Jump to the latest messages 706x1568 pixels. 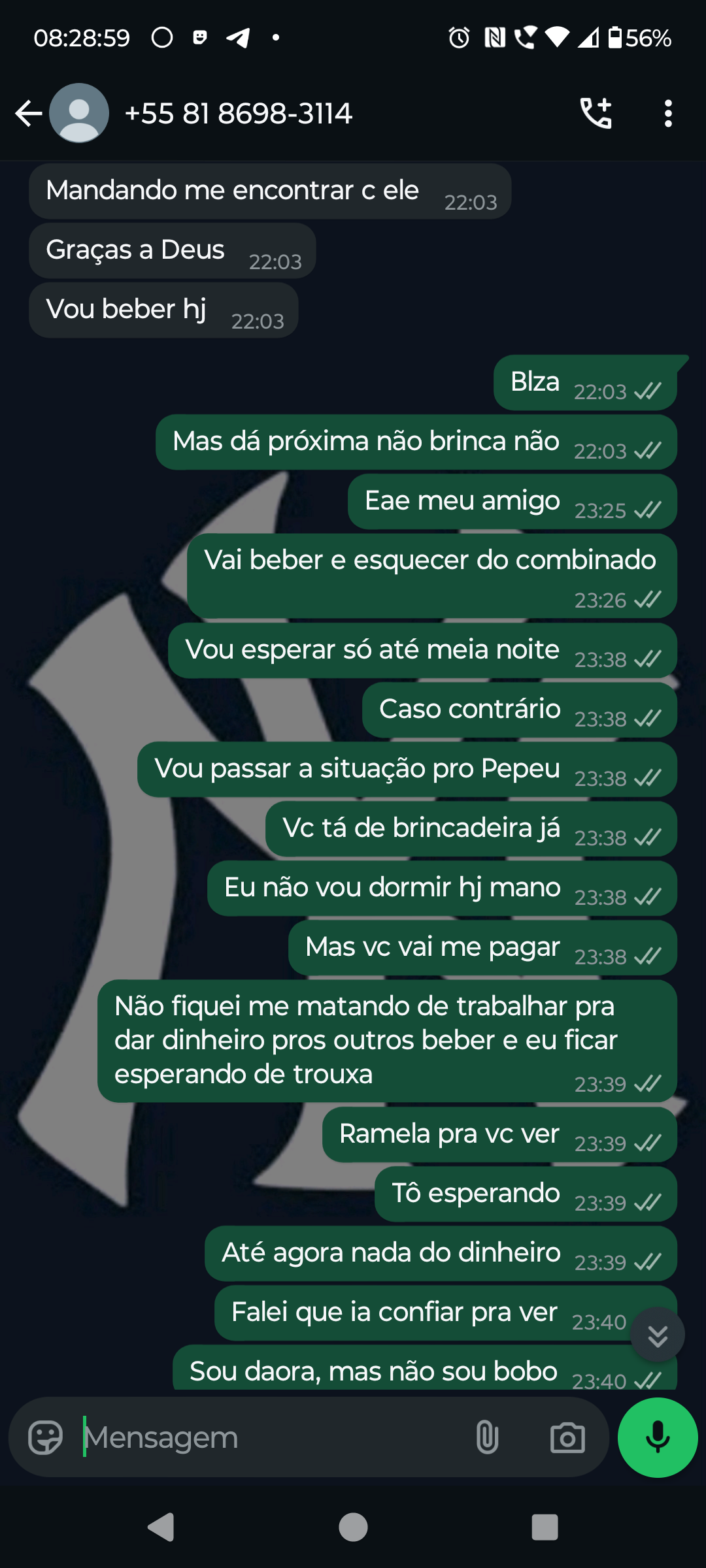(657, 1335)
